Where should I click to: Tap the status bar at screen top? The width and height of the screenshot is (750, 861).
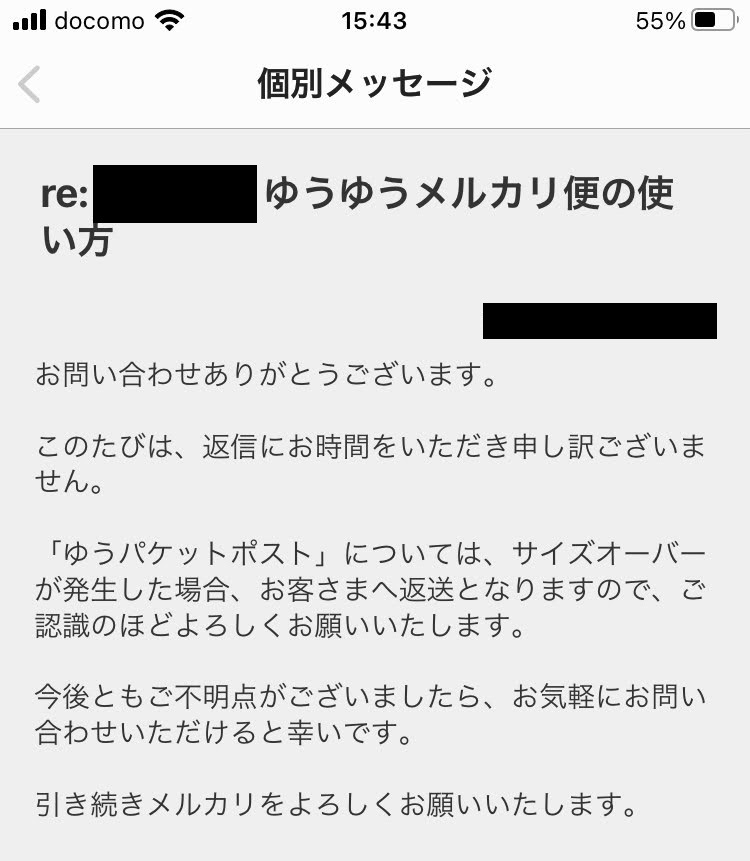coord(374,19)
